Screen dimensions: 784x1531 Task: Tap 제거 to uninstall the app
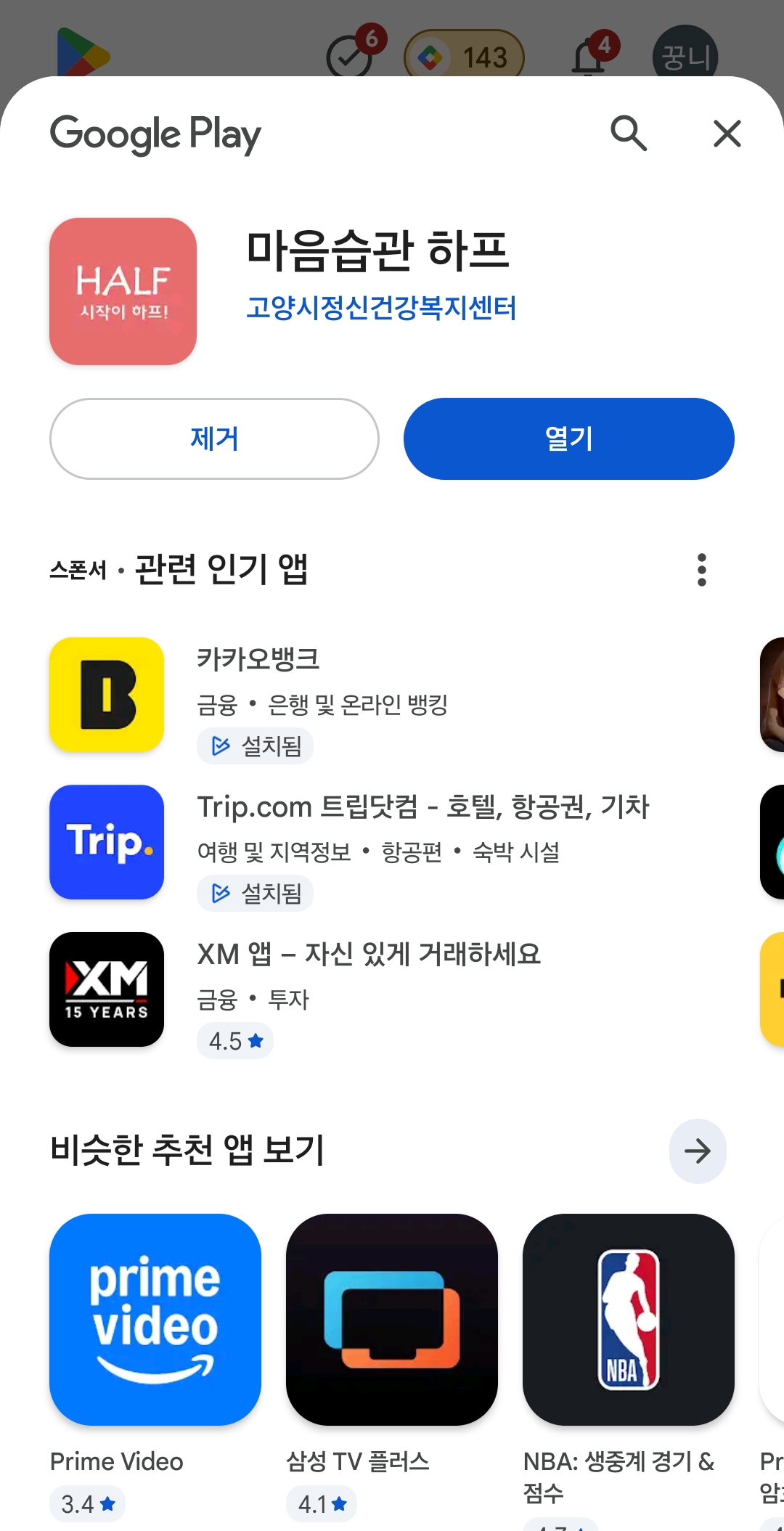coord(214,438)
